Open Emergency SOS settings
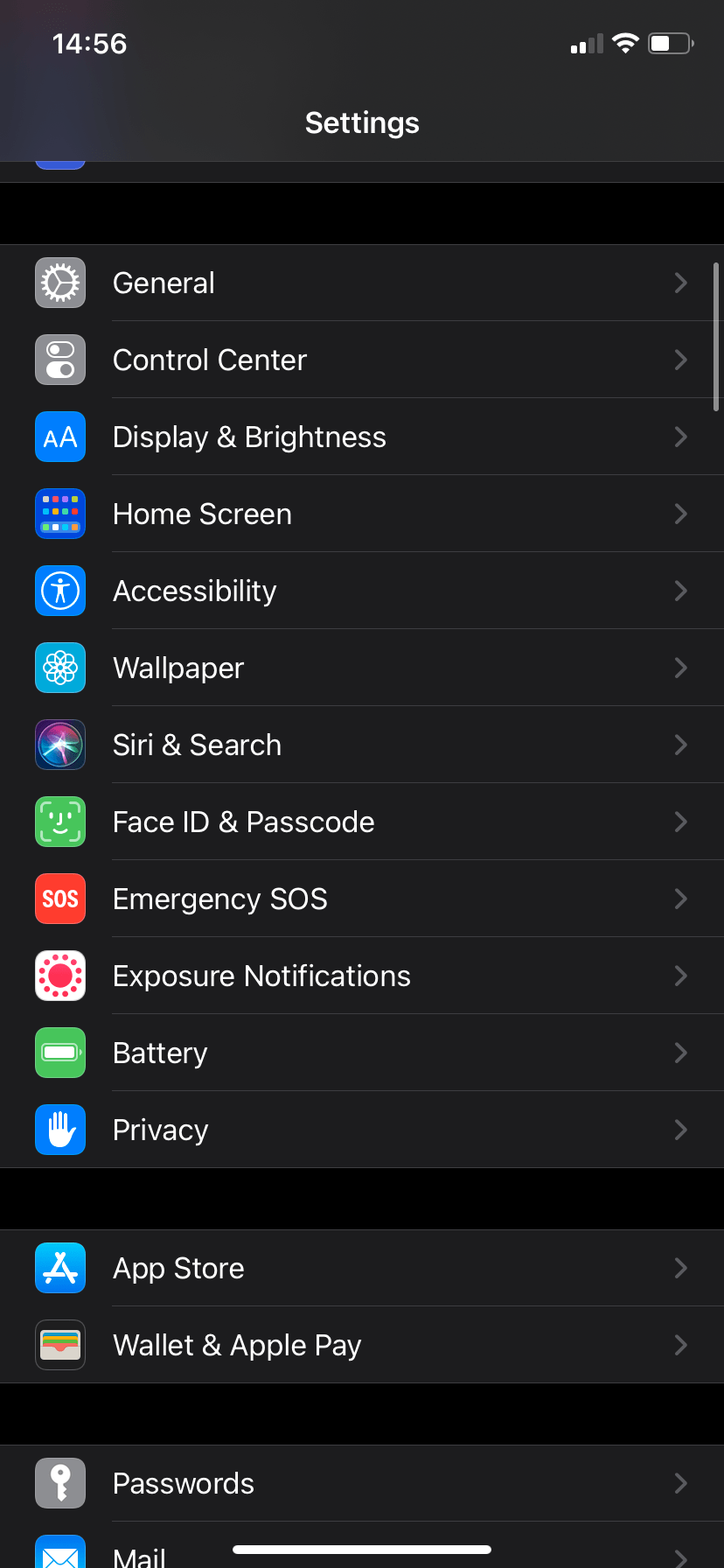Image resolution: width=724 pixels, height=1568 pixels. tap(361, 899)
